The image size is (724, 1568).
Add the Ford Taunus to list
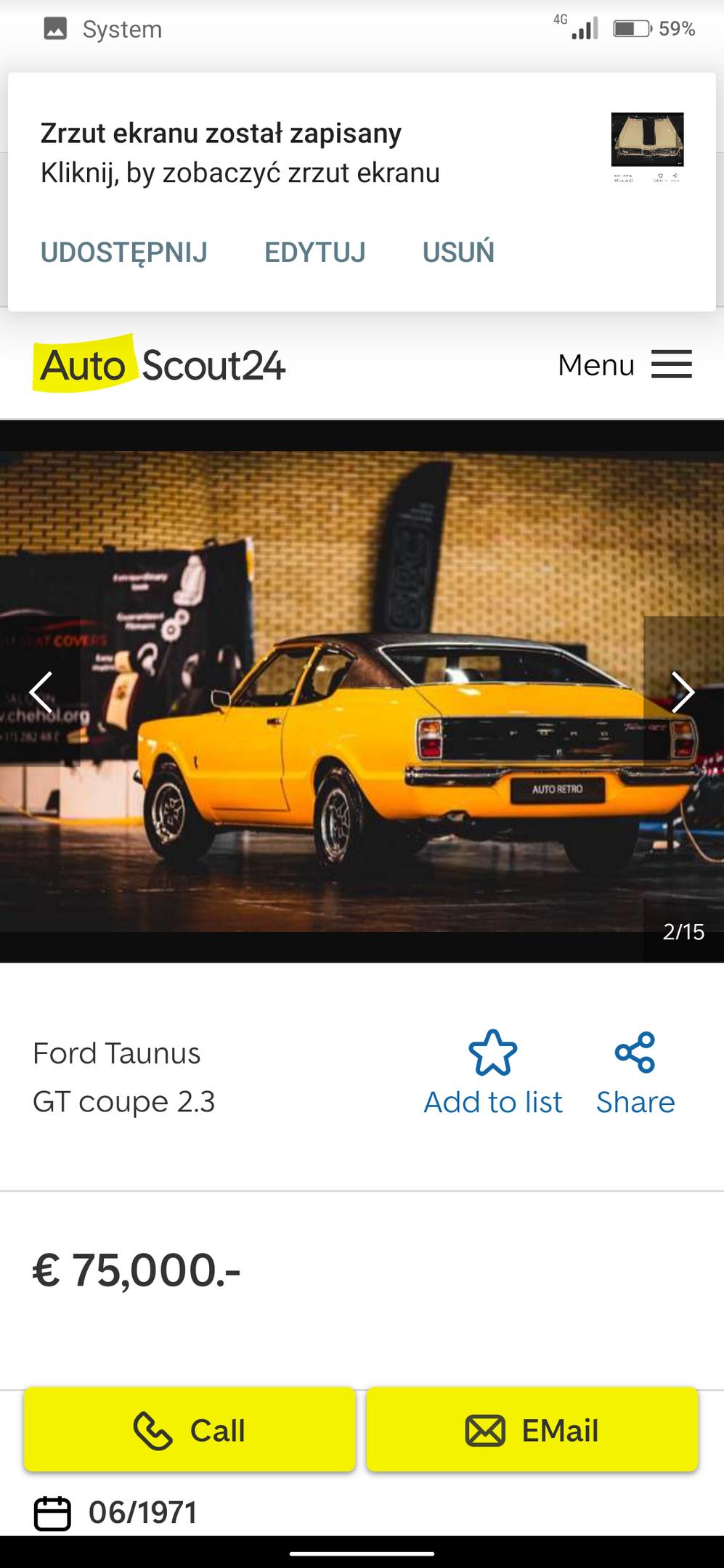coord(493,1074)
